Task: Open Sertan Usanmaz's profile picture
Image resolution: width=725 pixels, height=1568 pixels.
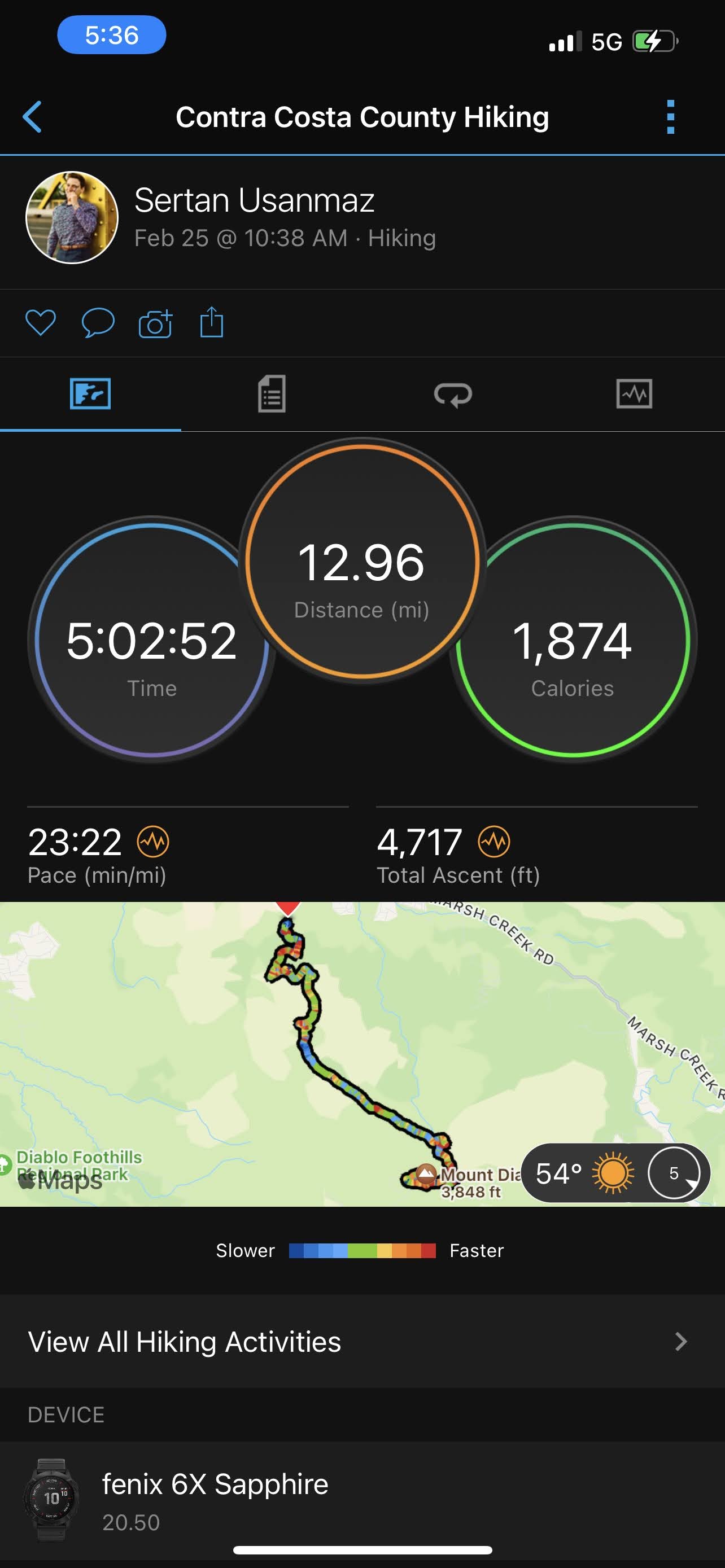Action: [72, 218]
